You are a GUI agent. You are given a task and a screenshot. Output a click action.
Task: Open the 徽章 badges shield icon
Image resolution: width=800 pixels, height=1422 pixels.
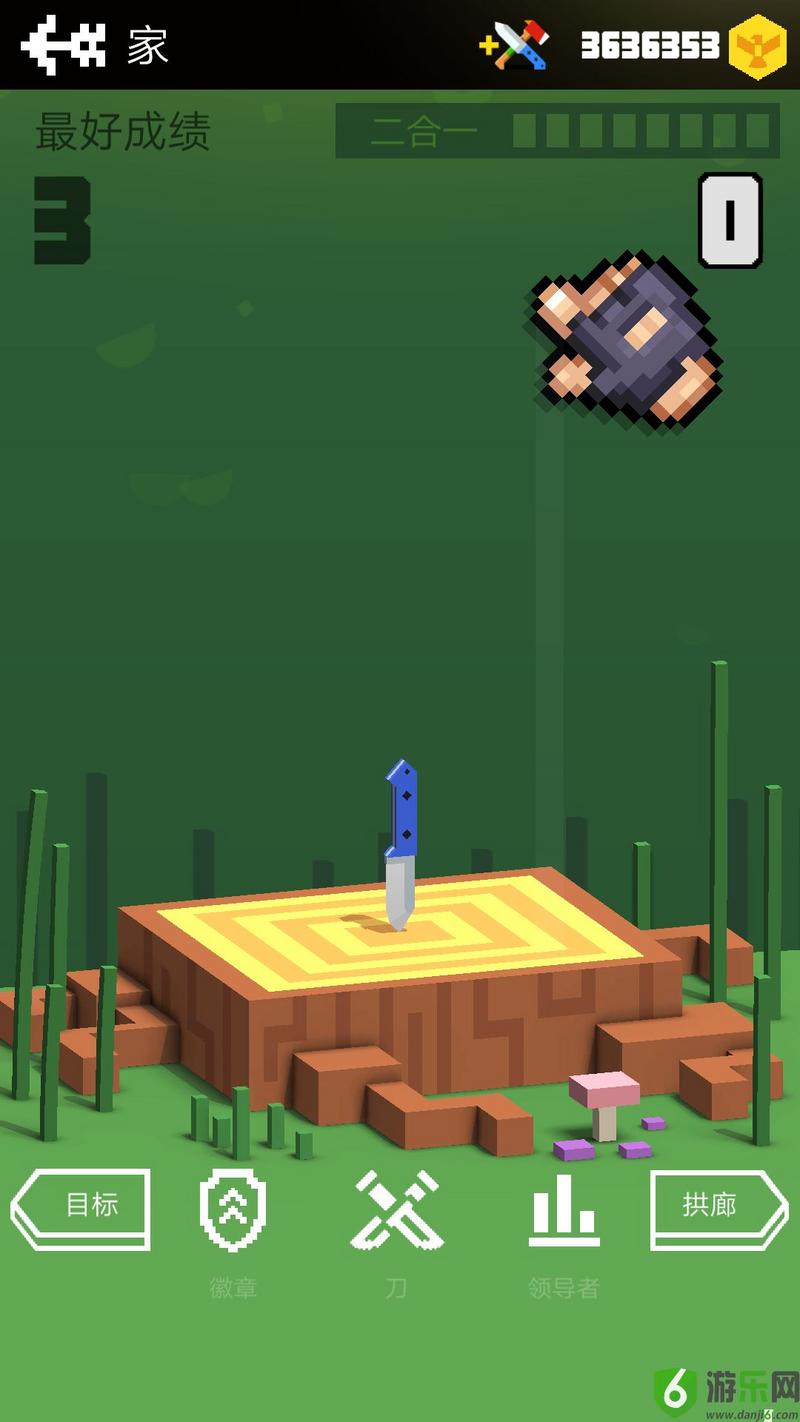(x=233, y=1211)
